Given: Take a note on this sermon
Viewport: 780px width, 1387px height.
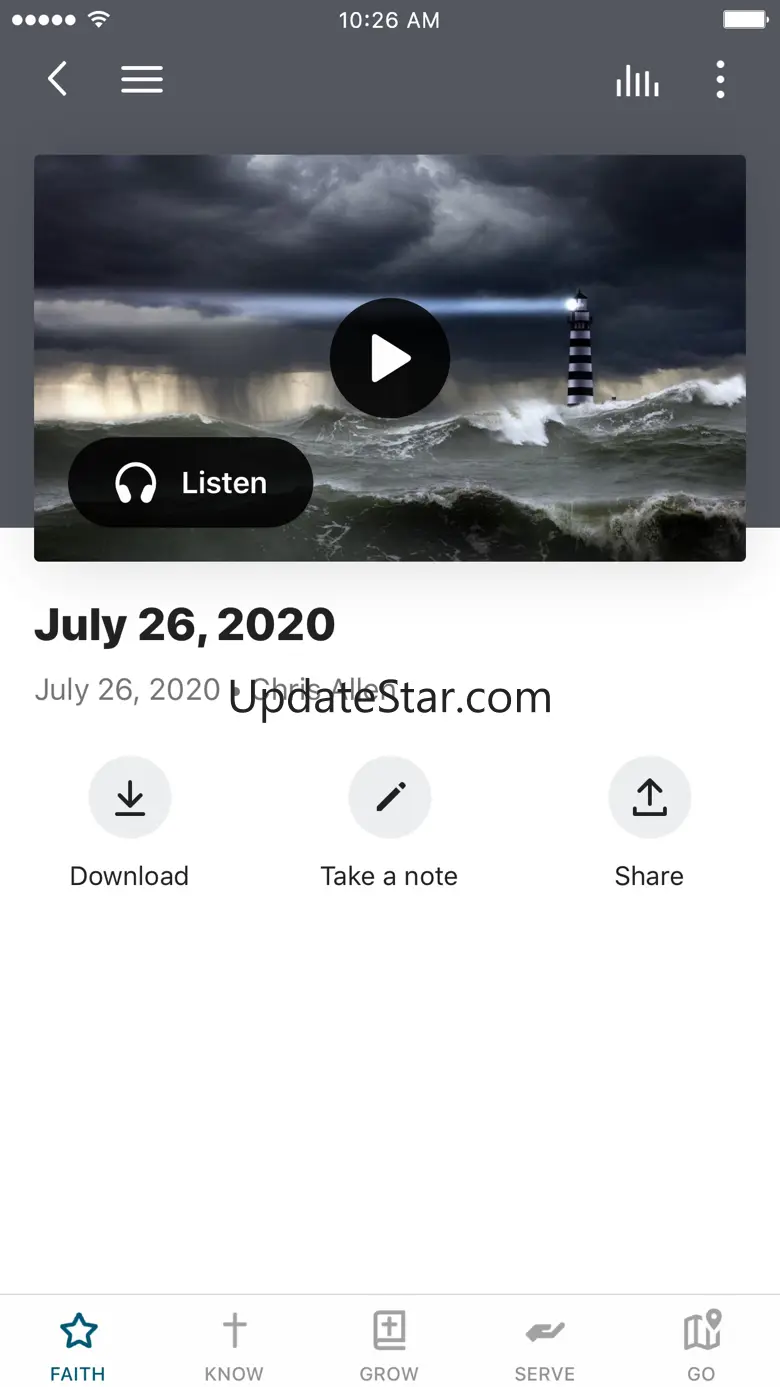Looking at the screenshot, I should tap(390, 798).
